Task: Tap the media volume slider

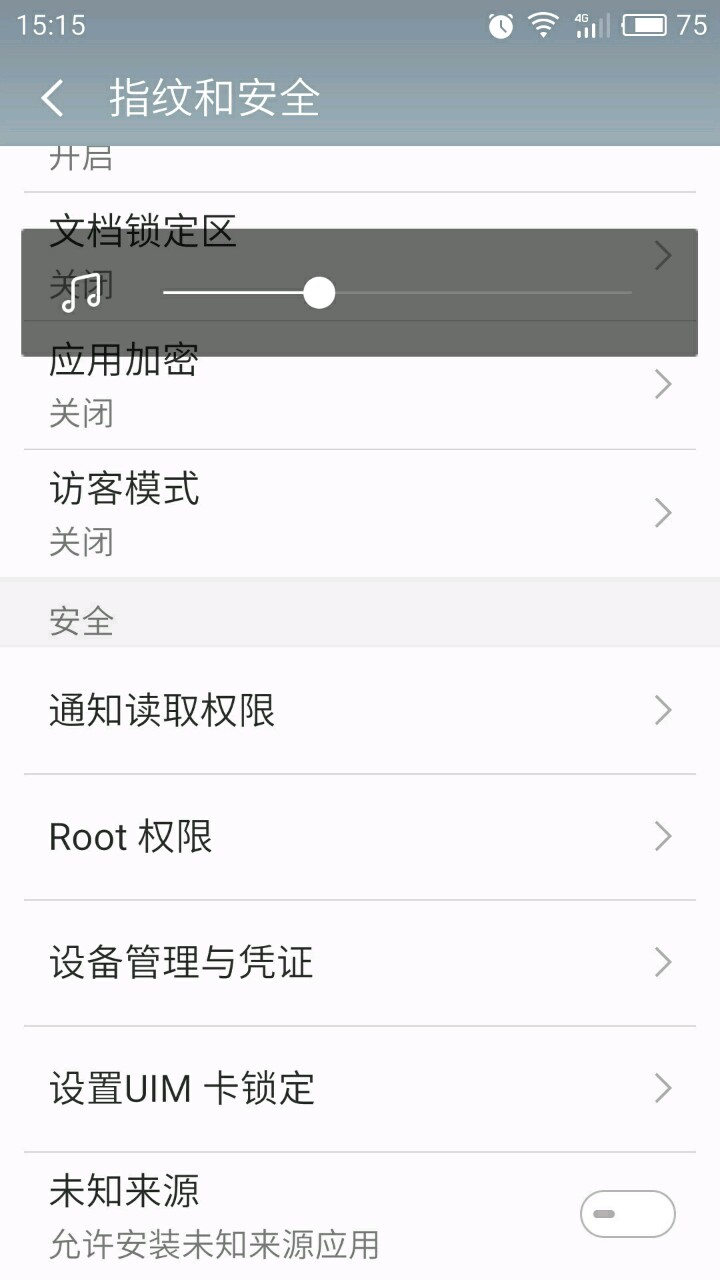Action: click(396, 293)
